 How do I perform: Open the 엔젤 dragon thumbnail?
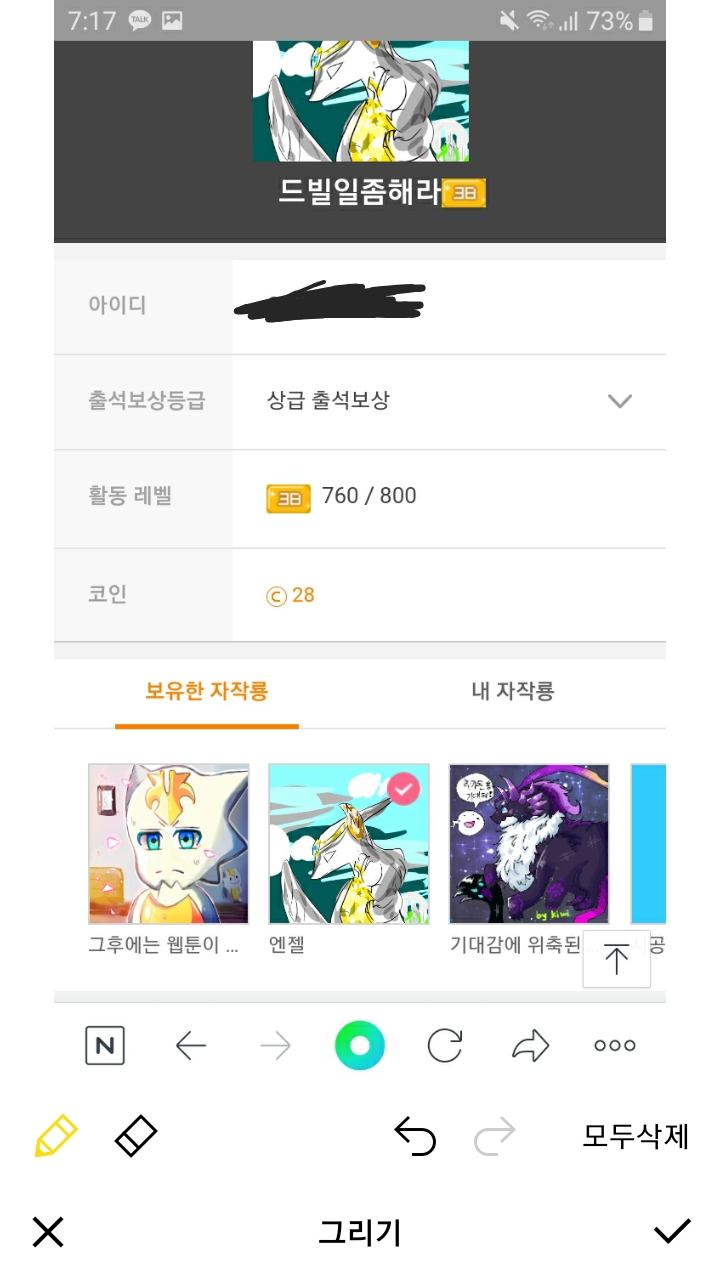[x=349, y=843]
